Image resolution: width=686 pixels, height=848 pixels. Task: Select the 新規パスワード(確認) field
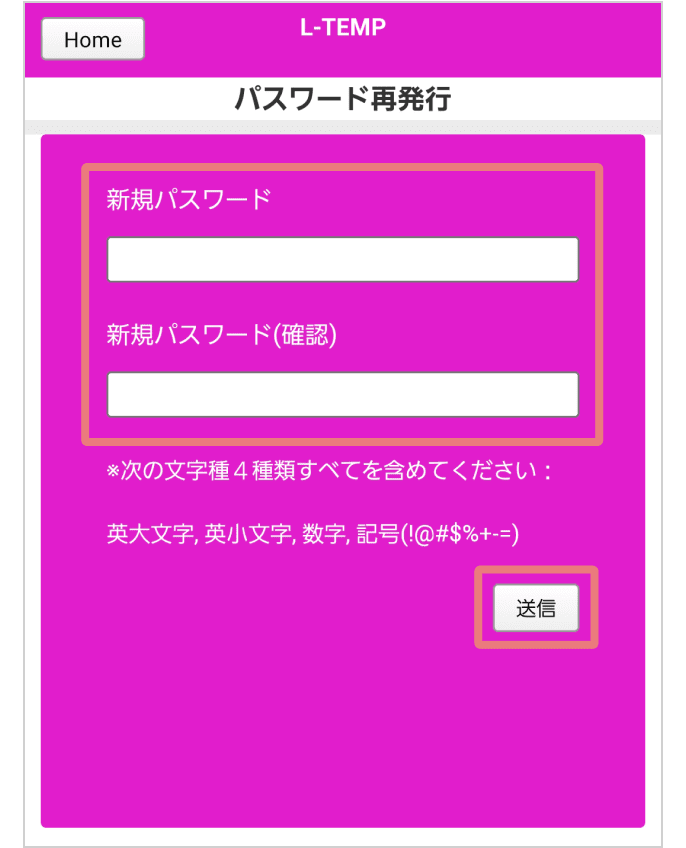pyautogui.click(x=342, y=394)
